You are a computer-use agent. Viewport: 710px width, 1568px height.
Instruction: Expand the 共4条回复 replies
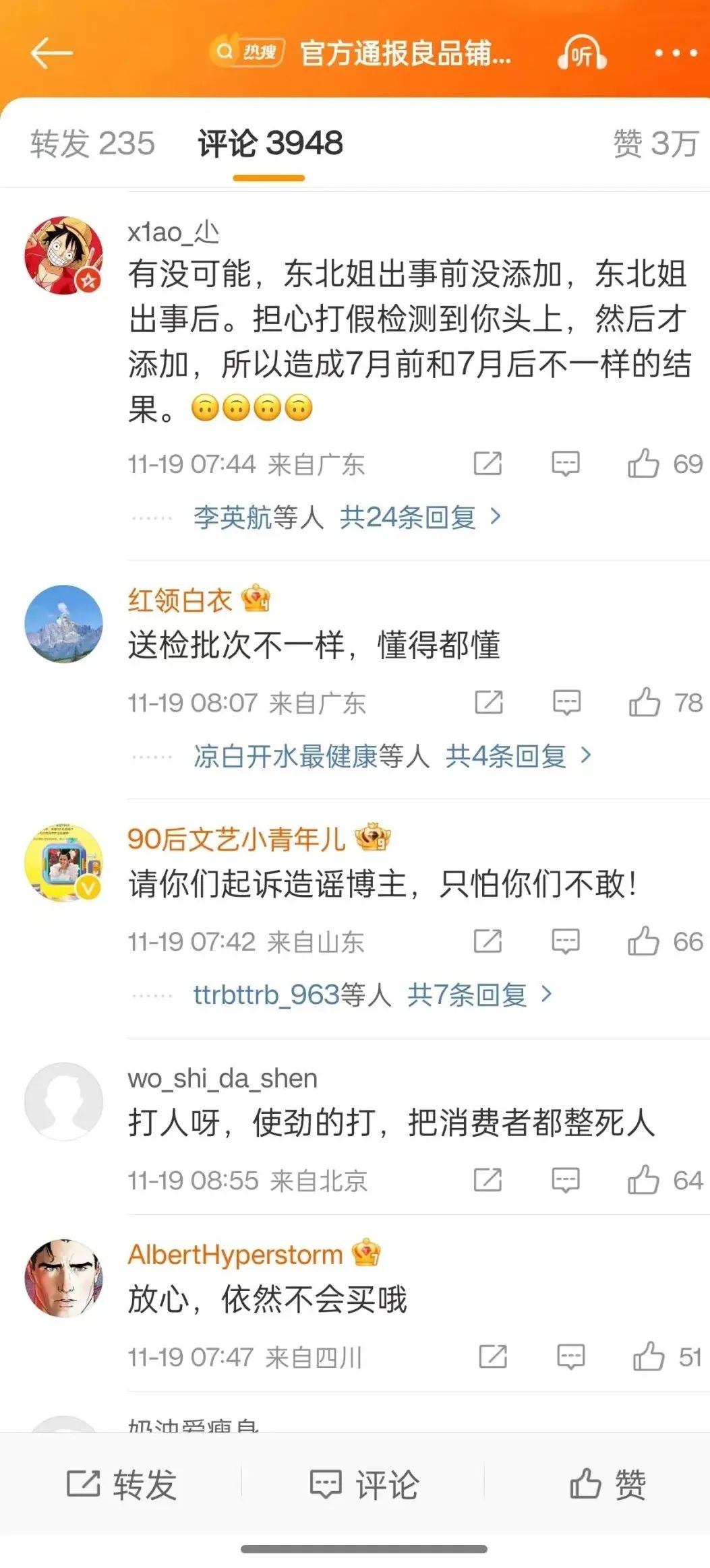(x=517, y=756)
